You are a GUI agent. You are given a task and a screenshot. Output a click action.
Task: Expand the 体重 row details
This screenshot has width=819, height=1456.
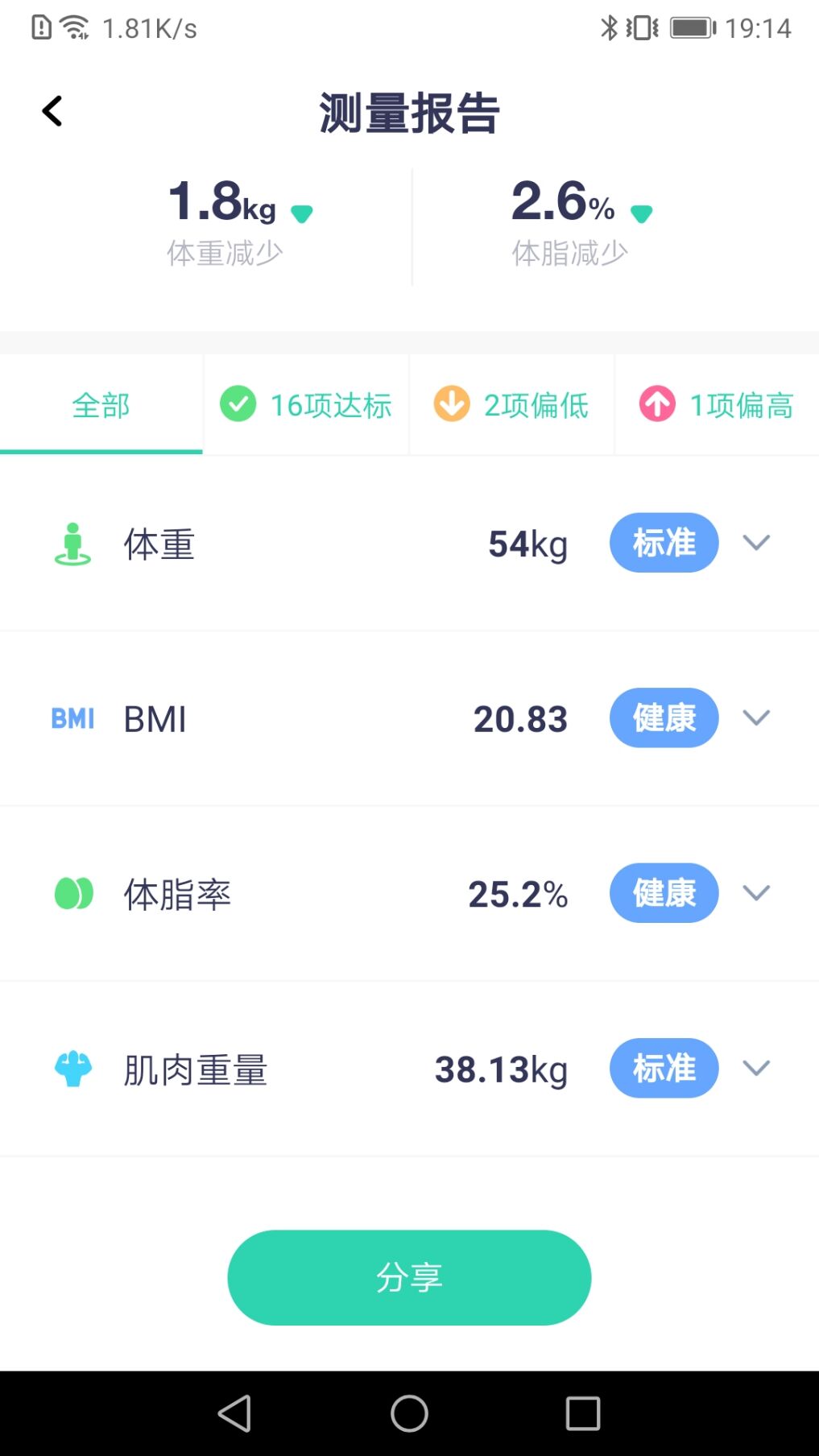coord(756,543)
